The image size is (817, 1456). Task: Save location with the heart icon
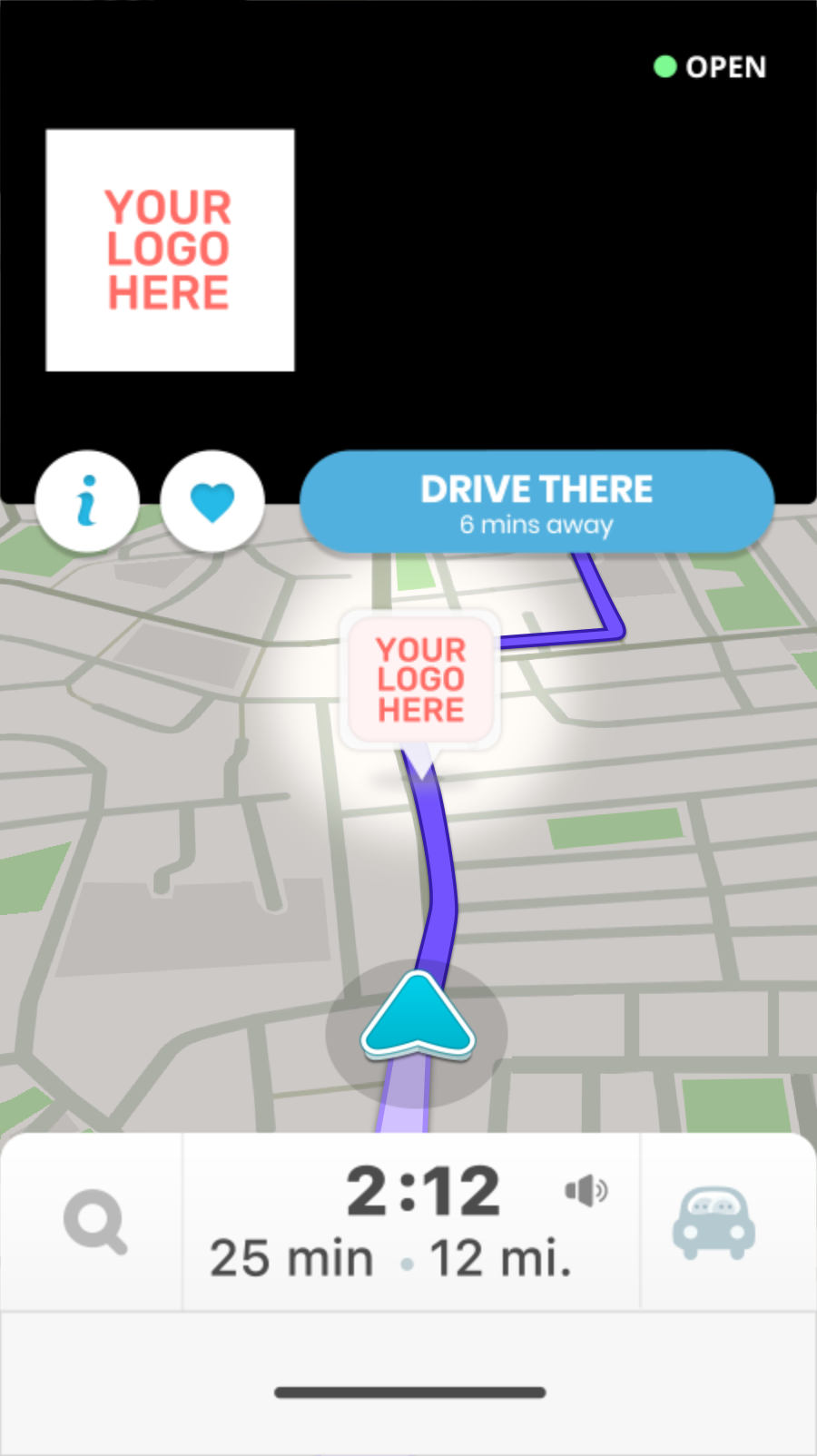[212, 501]
